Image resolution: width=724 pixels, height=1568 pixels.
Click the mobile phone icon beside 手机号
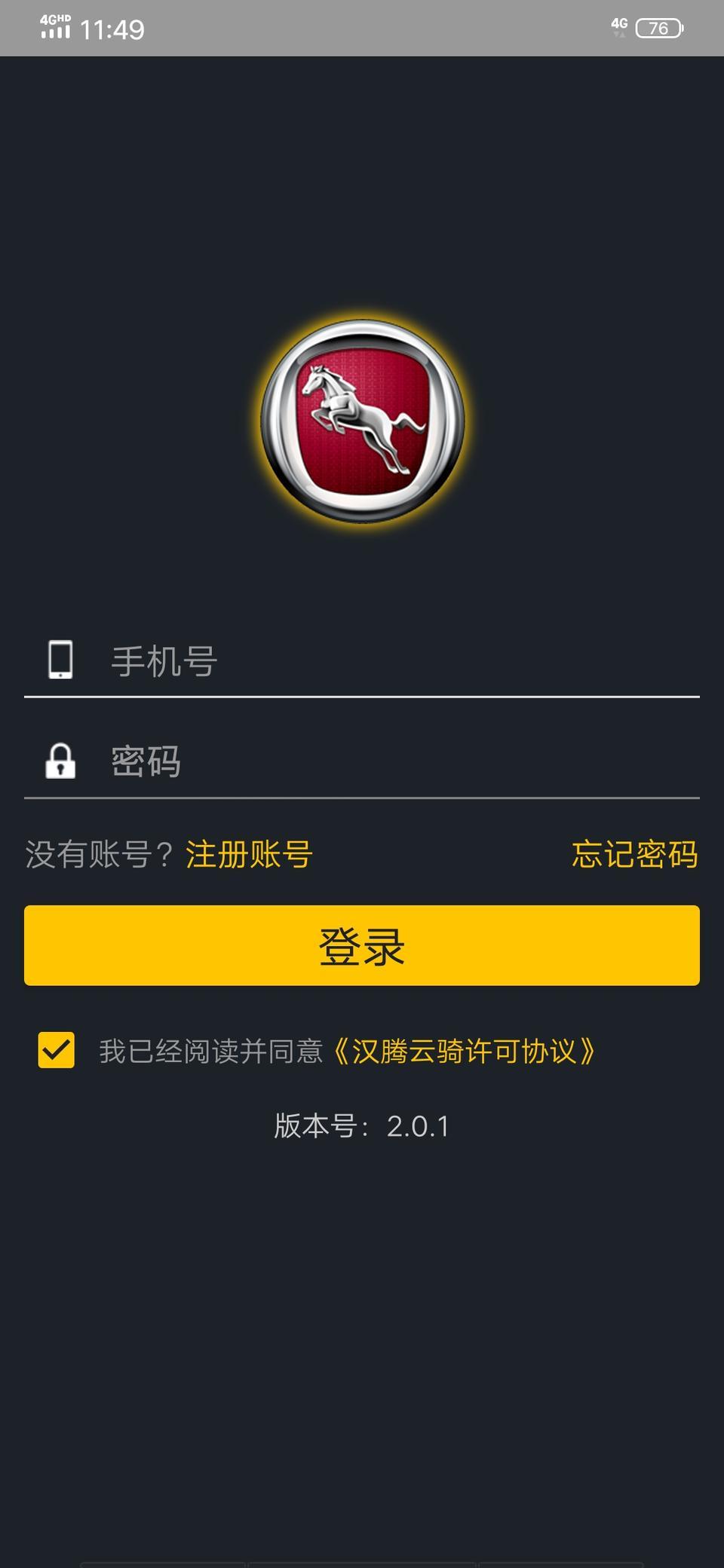61,659
